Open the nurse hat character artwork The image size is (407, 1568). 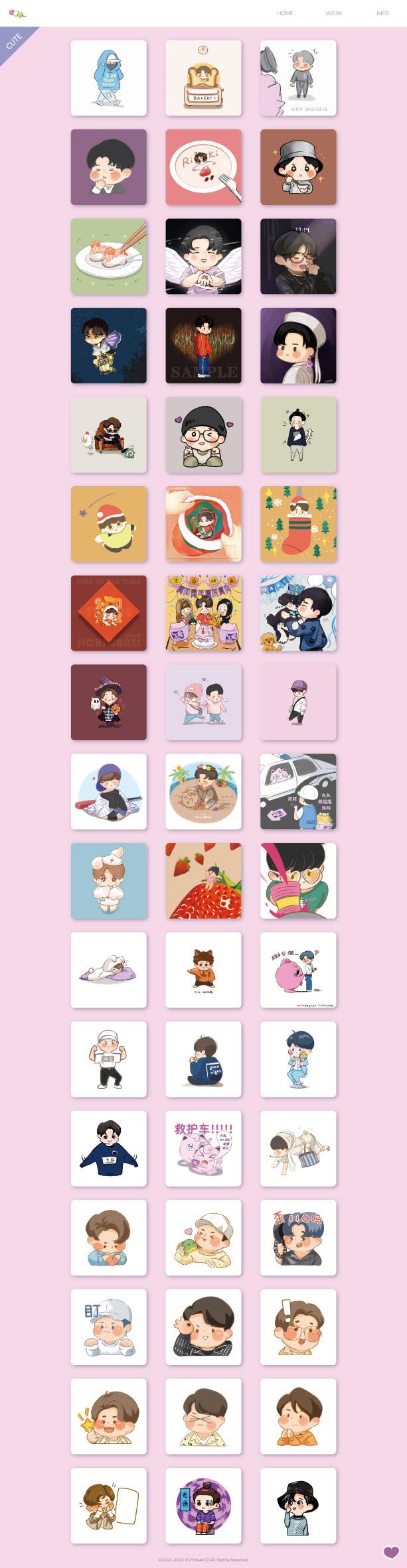point(109,881)
